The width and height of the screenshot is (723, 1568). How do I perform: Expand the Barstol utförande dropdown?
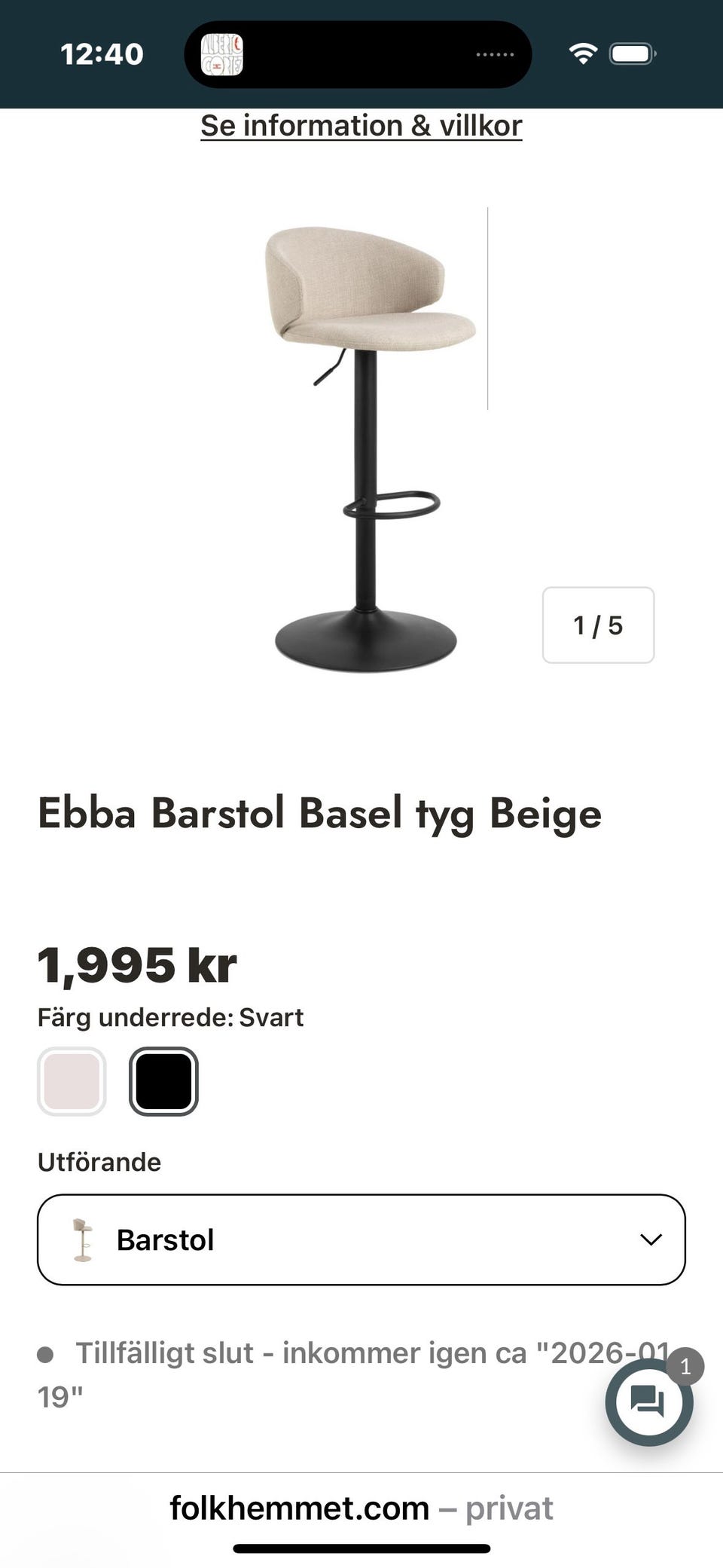click(360, 1239)
